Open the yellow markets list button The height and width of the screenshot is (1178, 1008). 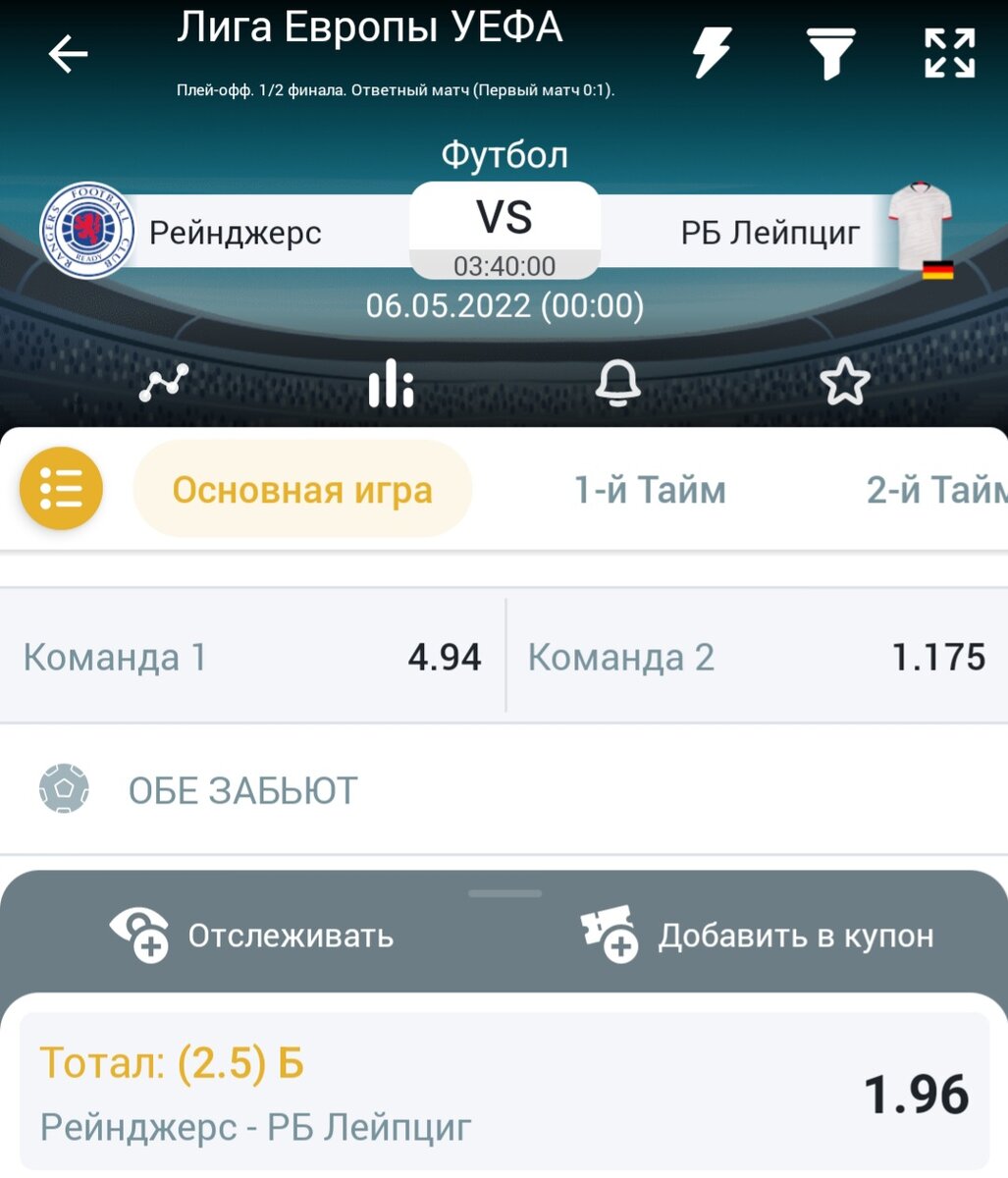click(61, 488)
